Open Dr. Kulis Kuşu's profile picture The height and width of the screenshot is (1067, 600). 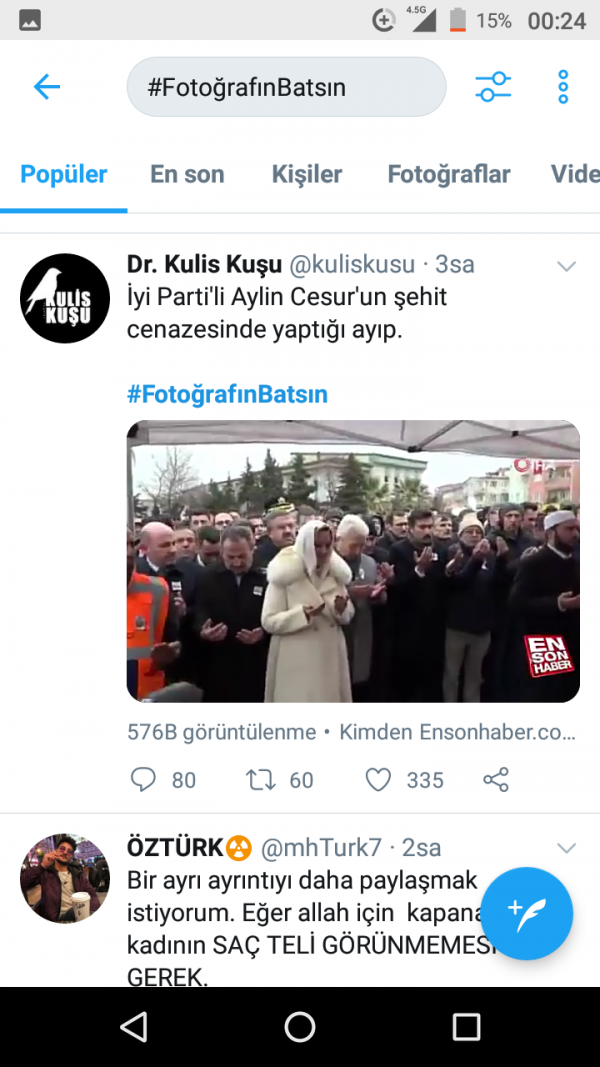[65, 298]
